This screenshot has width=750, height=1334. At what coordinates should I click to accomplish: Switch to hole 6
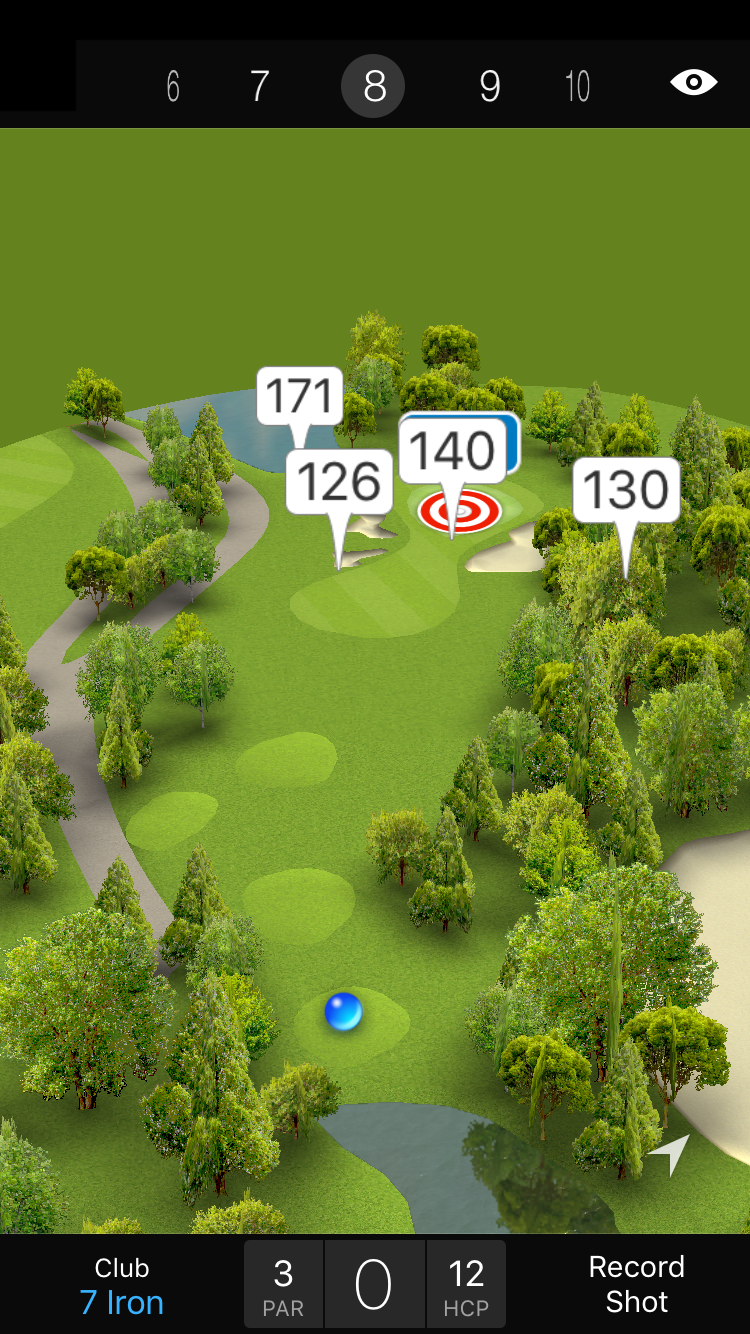[173, 87]
